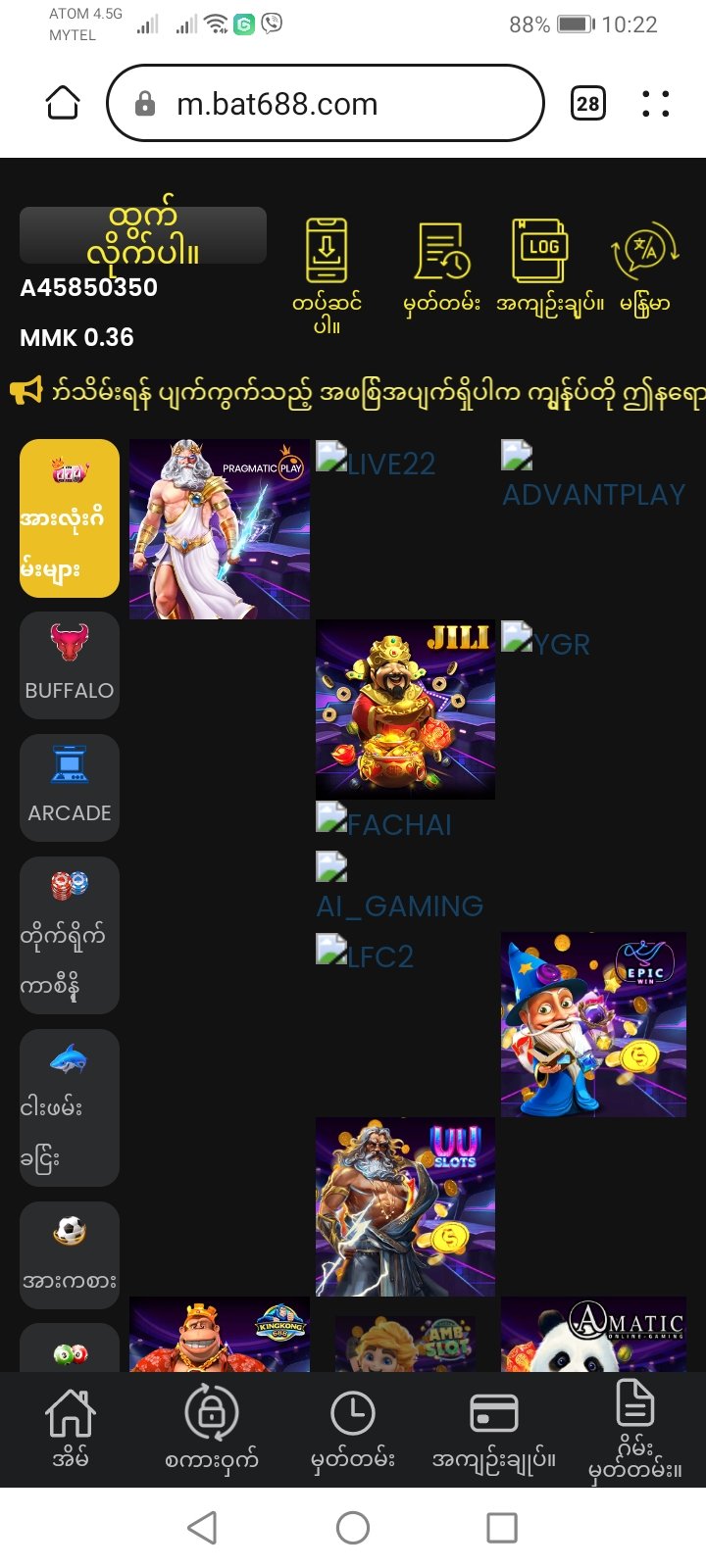Select the အားကစား sports category

[x=70, y=1254]
